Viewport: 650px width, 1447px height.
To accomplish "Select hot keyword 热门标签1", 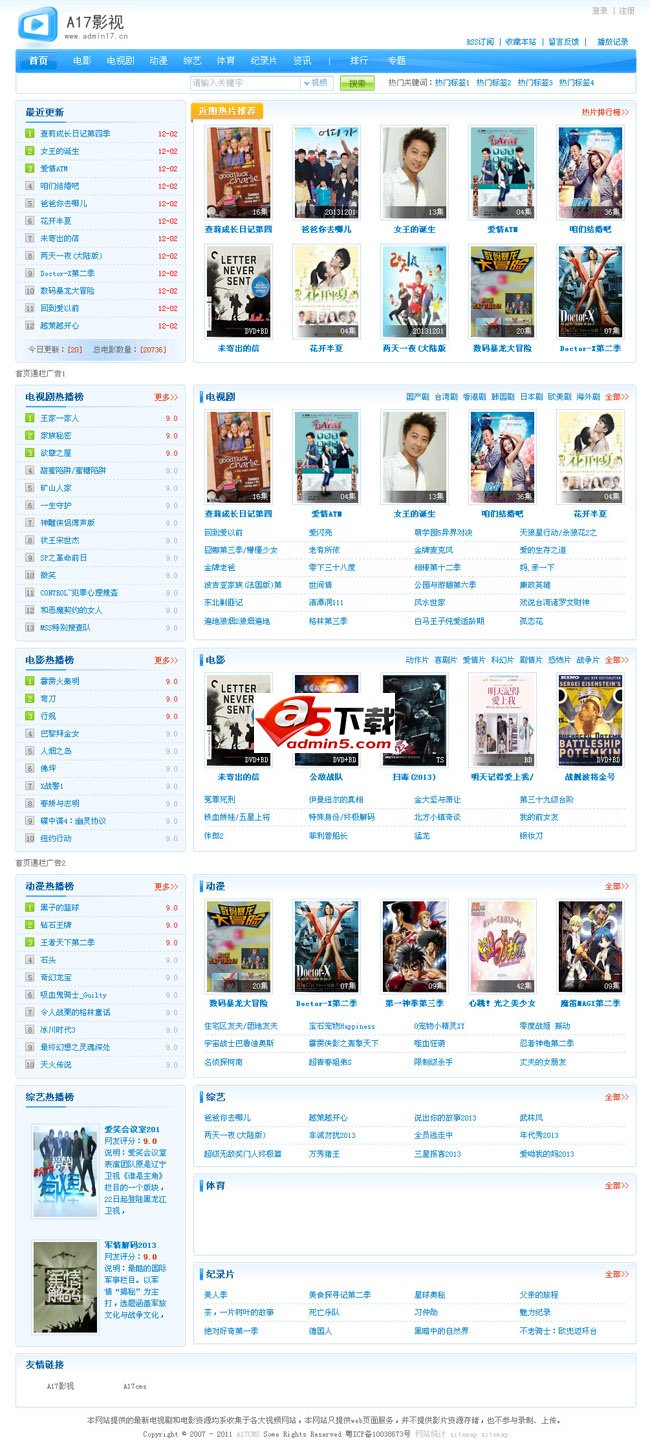I will (452, 83).
